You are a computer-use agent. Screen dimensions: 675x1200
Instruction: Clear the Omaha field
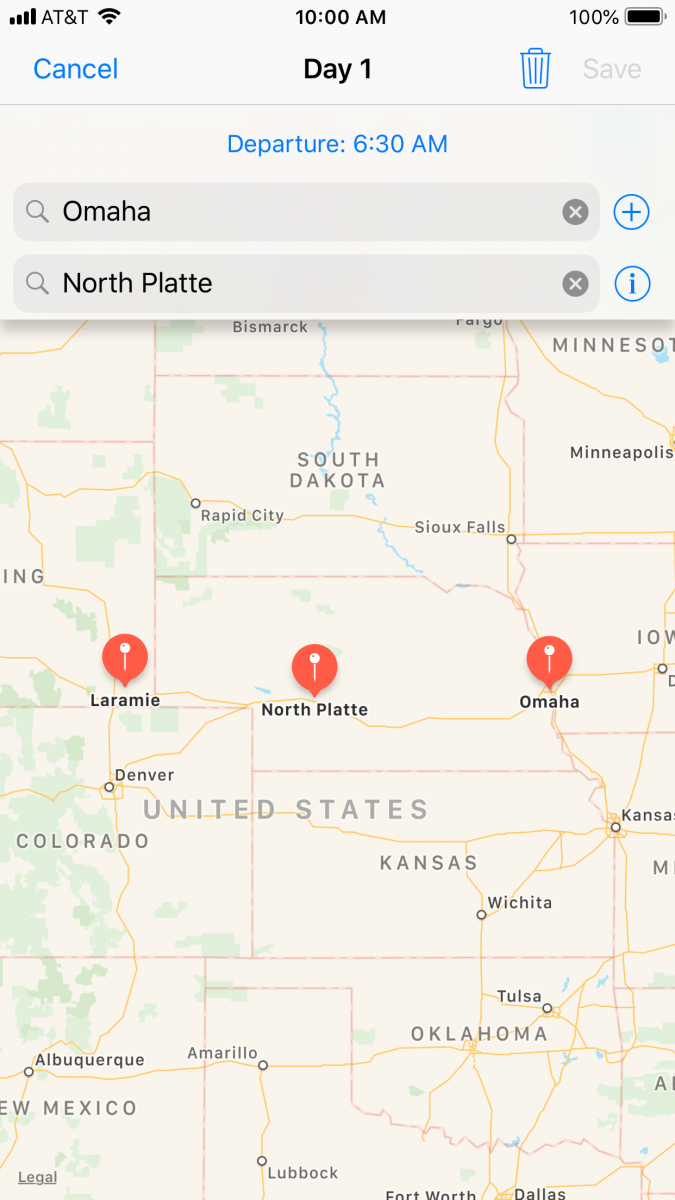point(575,212)
